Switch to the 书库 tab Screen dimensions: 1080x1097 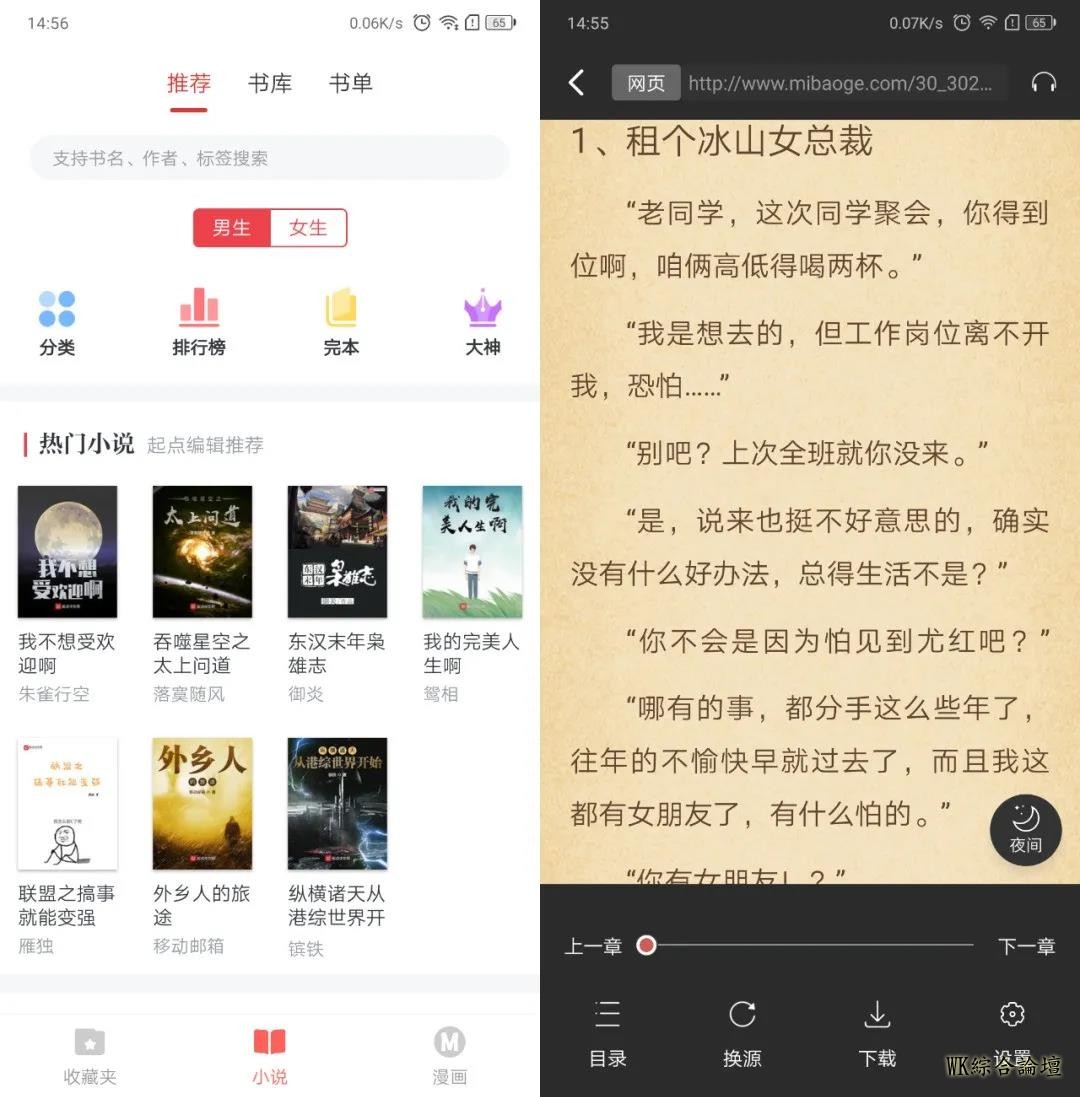270,83
